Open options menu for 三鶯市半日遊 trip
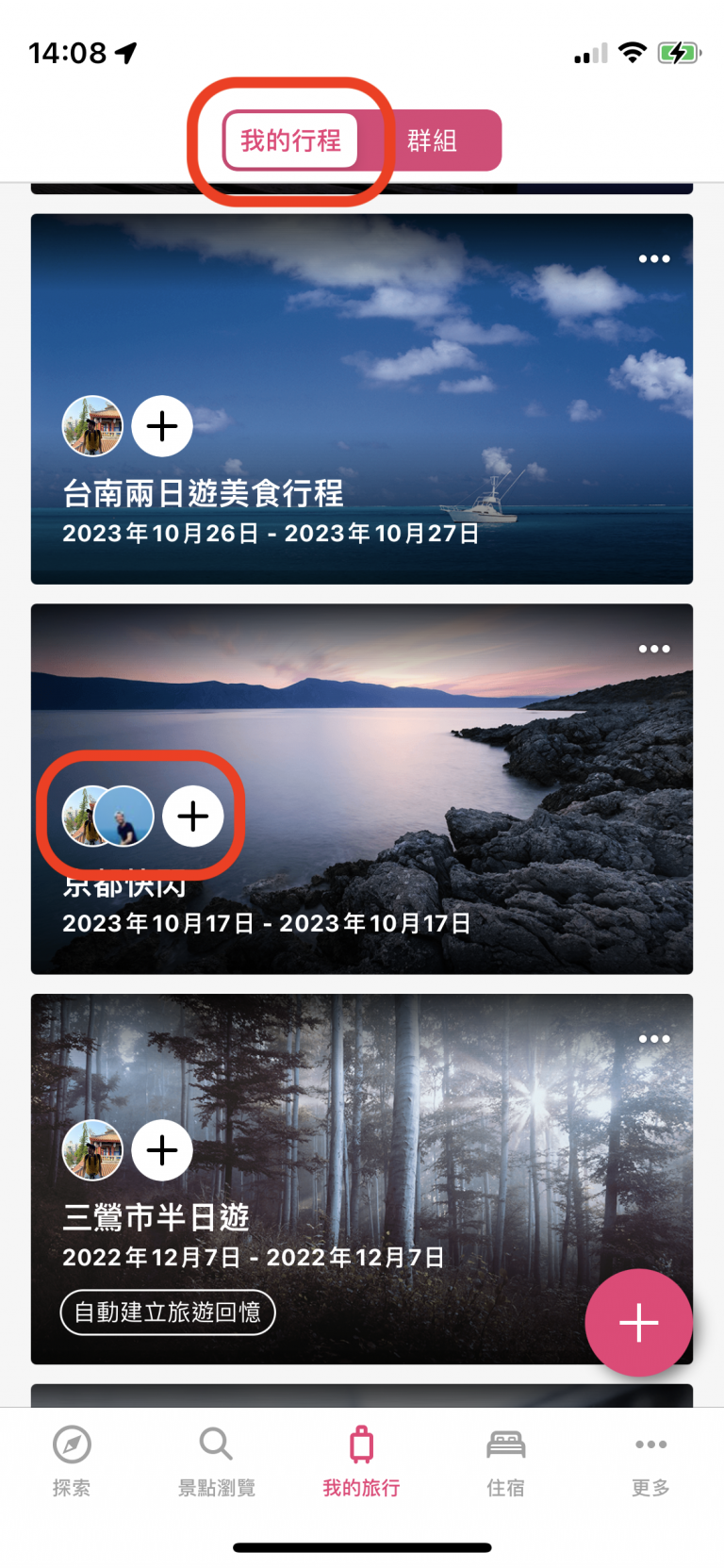The height and width of the screenshot is (1568, 724). coord(653,1038)
